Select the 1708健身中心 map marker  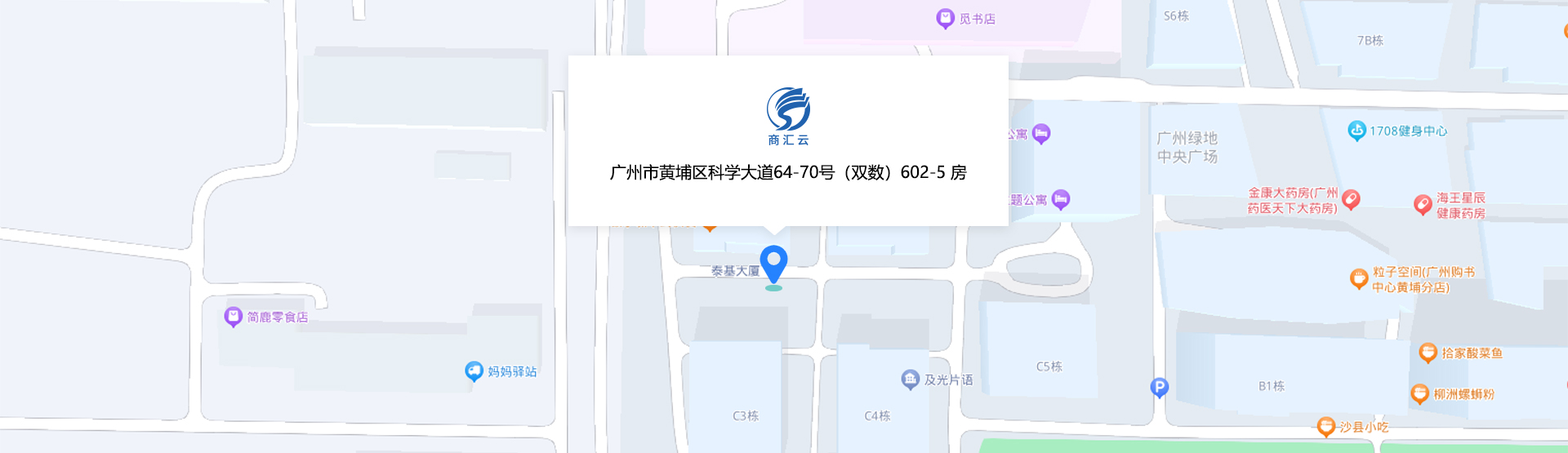click(x=1356, y=131)
